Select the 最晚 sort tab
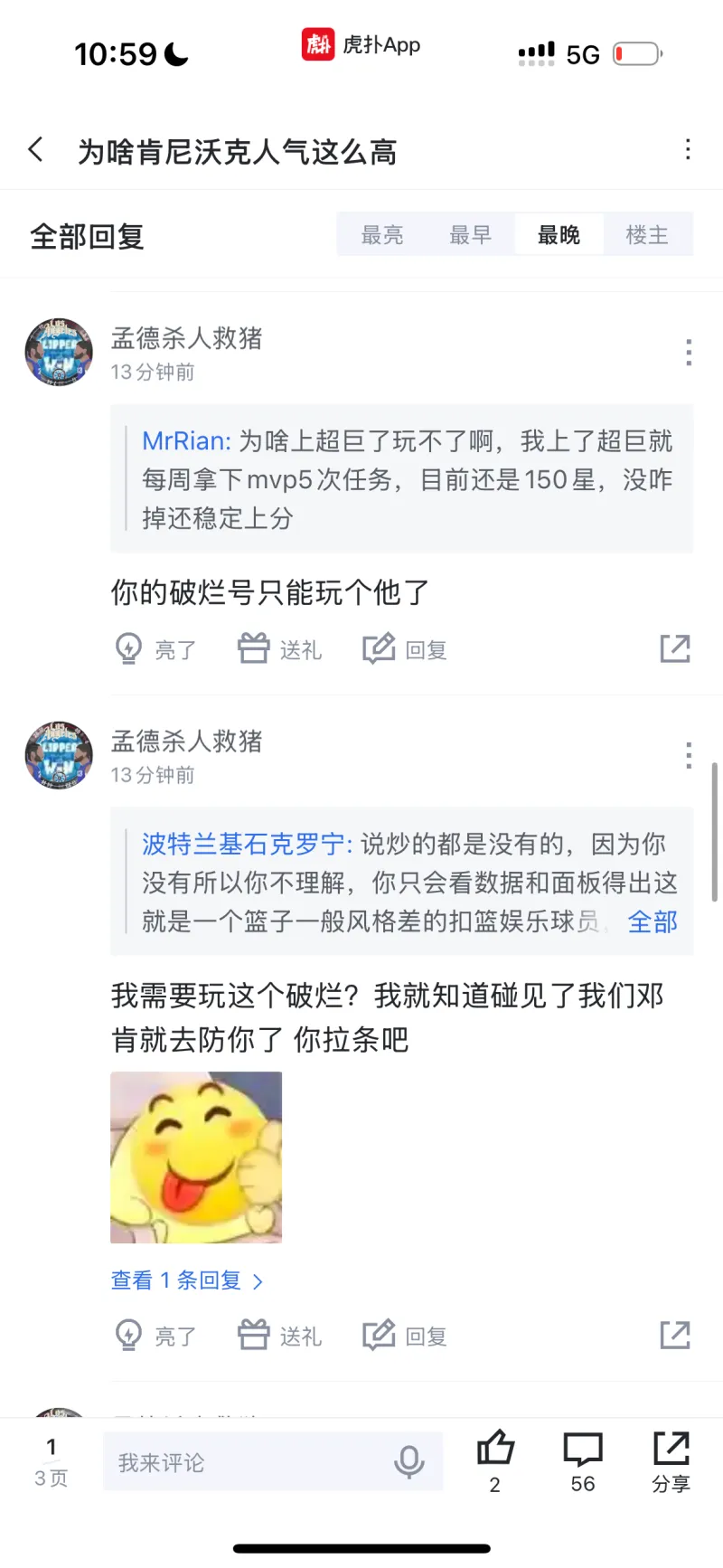 (559, 235)
